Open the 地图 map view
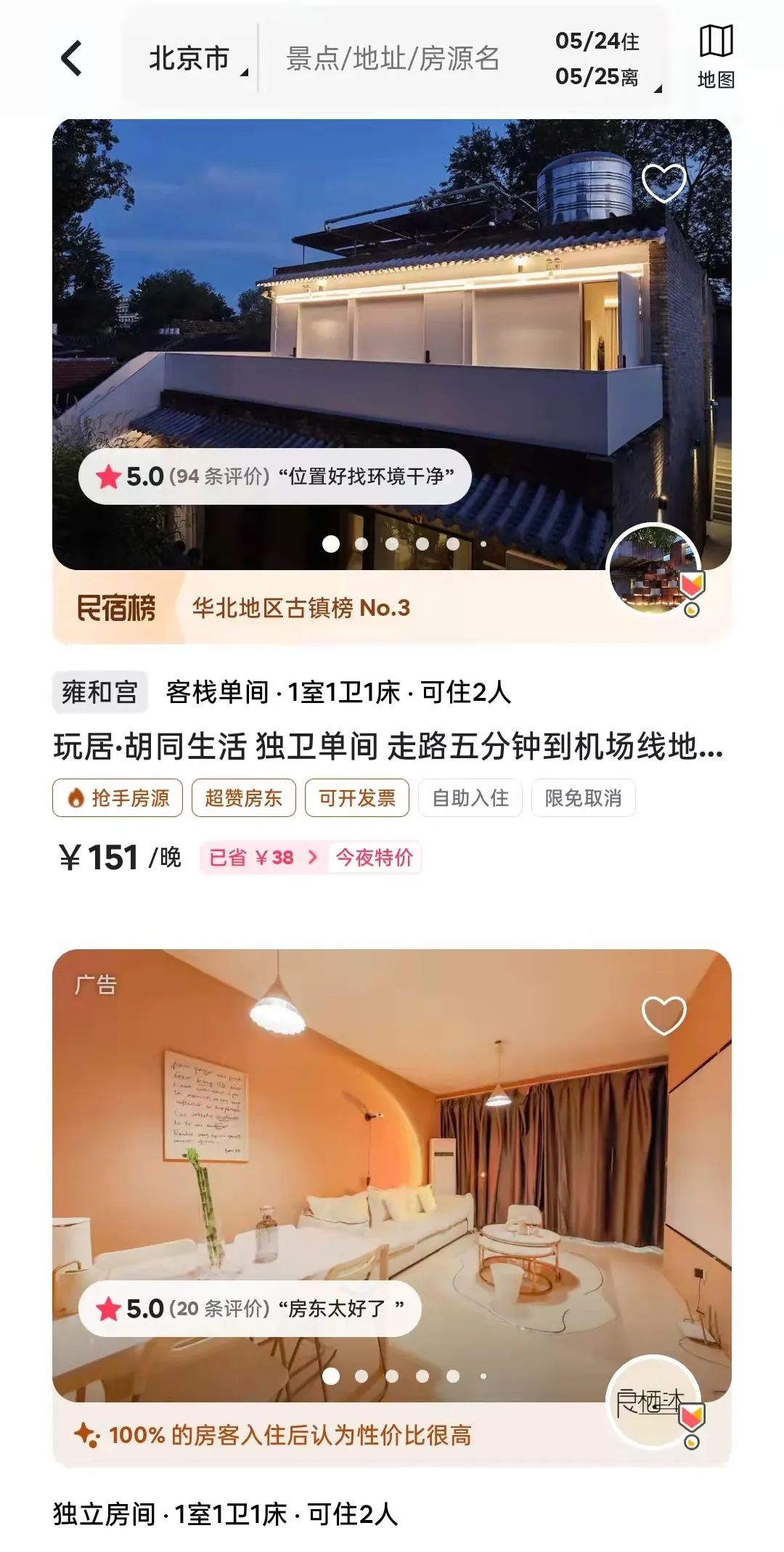Image resolution: width=784 pixels, height=1552 pixels. point(716,57)
